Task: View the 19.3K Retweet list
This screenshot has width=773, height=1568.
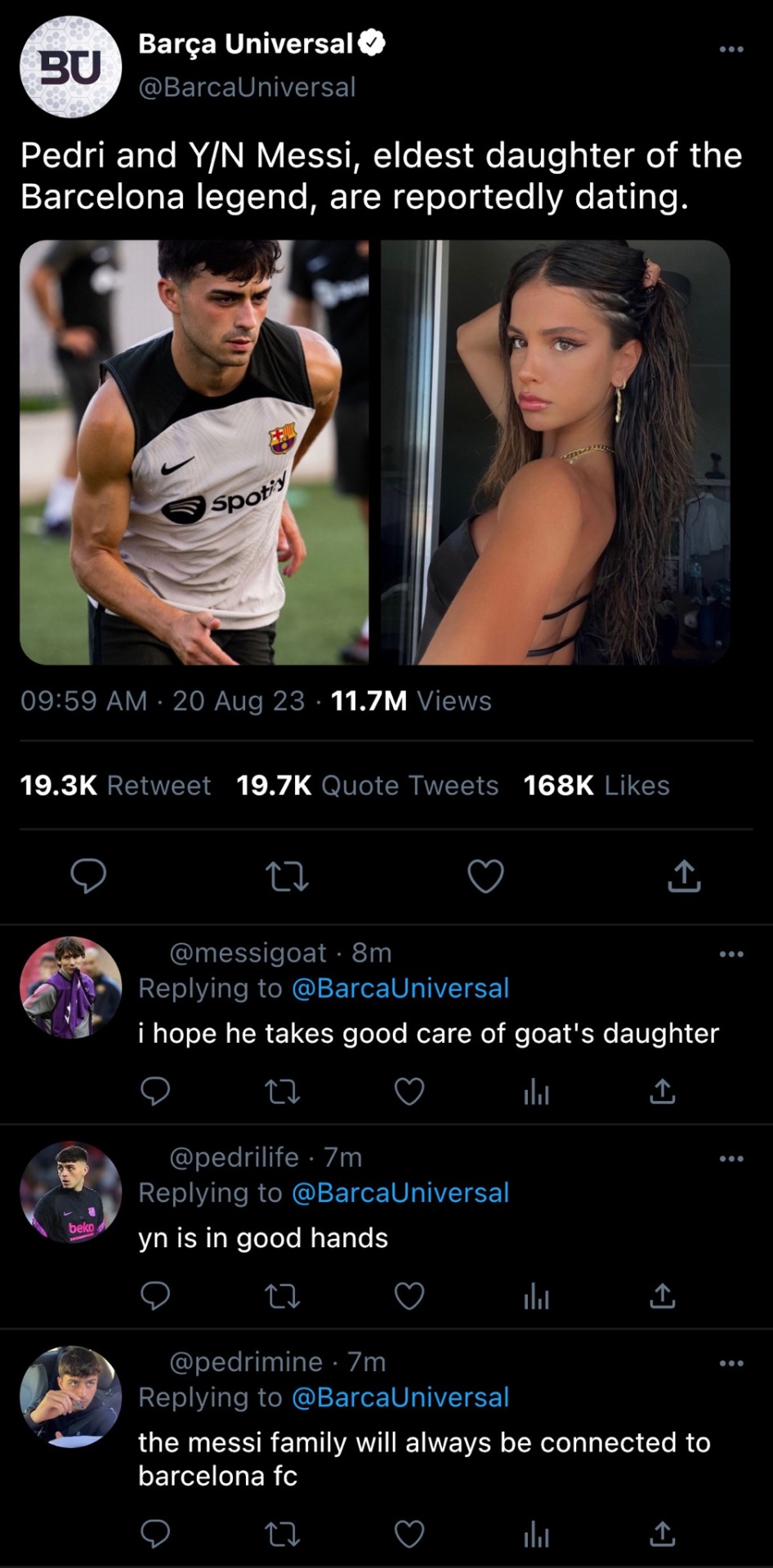Action: point(115,785)
